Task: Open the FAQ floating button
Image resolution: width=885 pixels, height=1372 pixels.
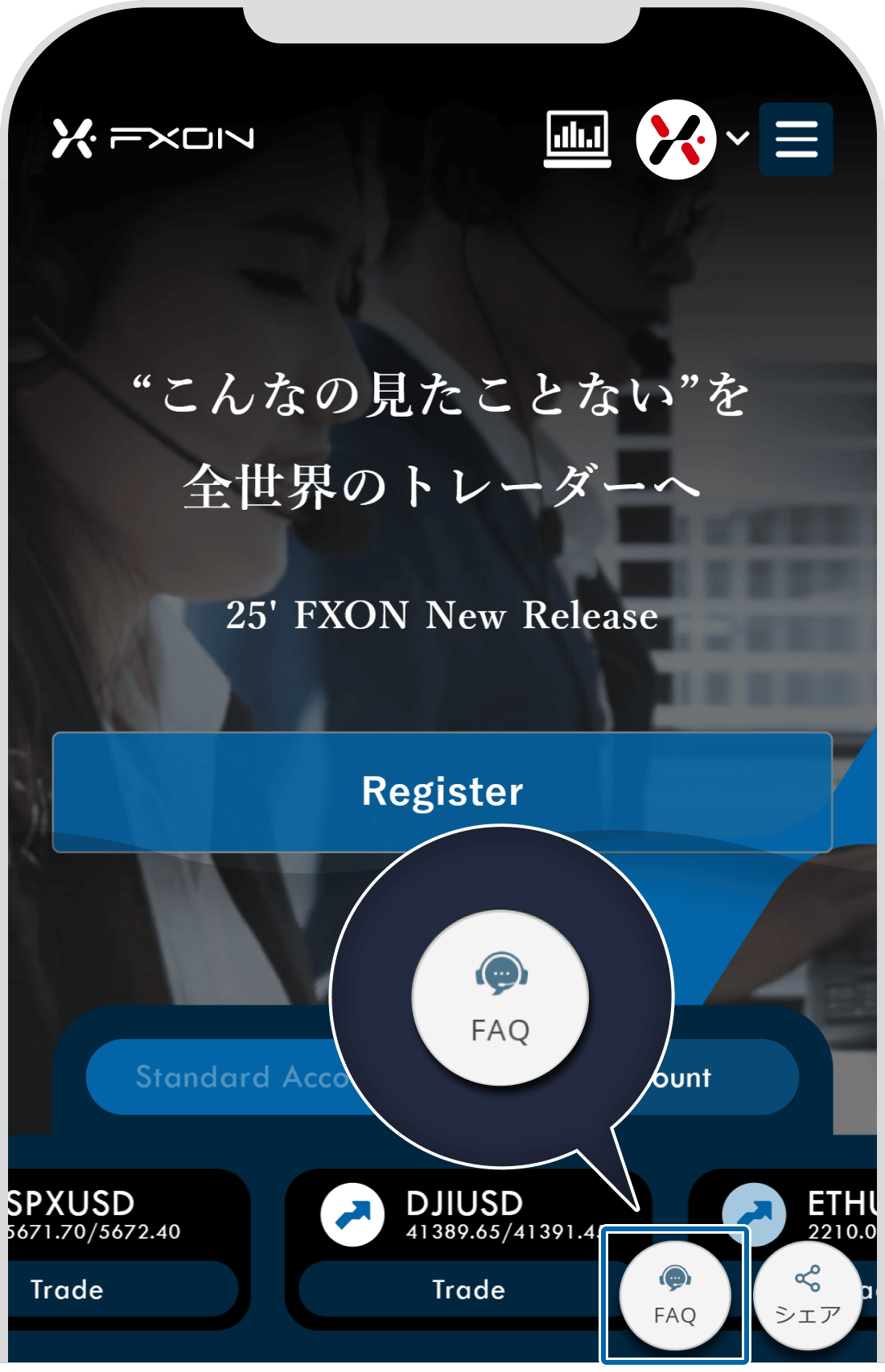Action: click(x=675, y=1296)
